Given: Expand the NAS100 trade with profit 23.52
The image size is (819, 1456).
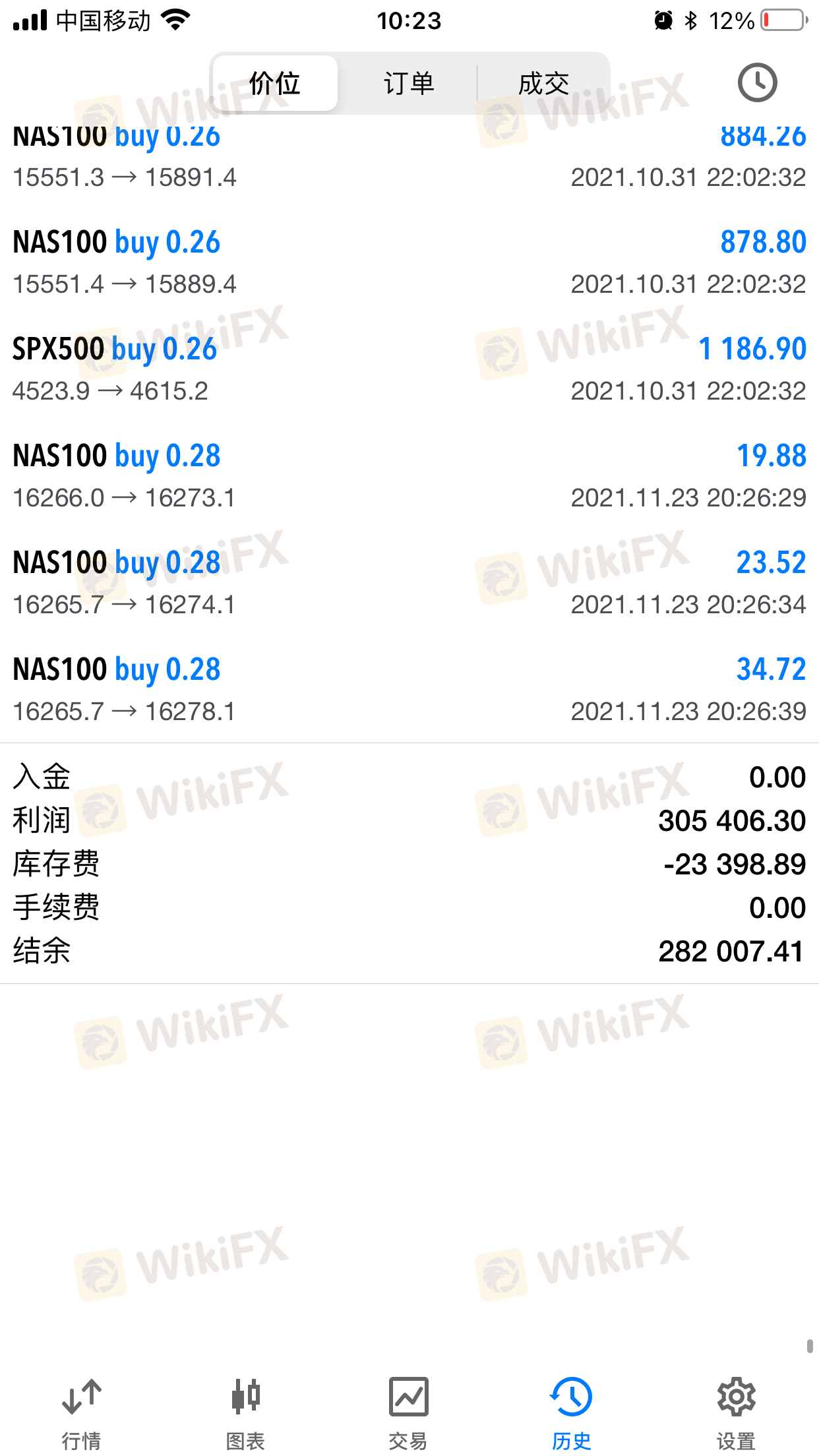Looking at the screenshot, I should [x=409, y=583].
